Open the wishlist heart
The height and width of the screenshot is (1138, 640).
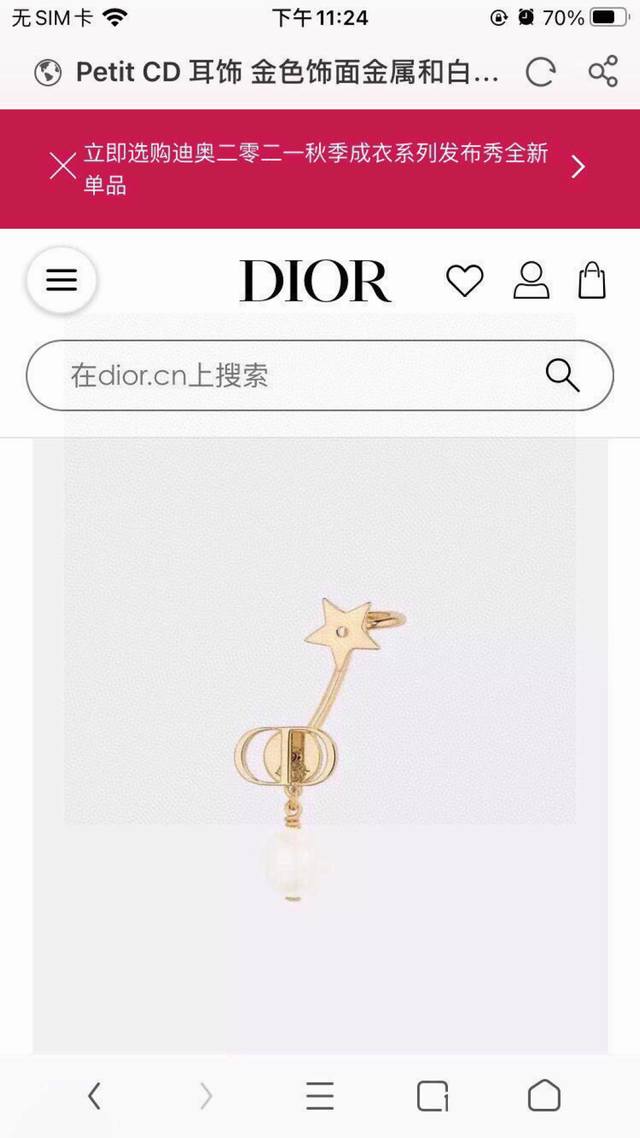[x=464, y=281]
